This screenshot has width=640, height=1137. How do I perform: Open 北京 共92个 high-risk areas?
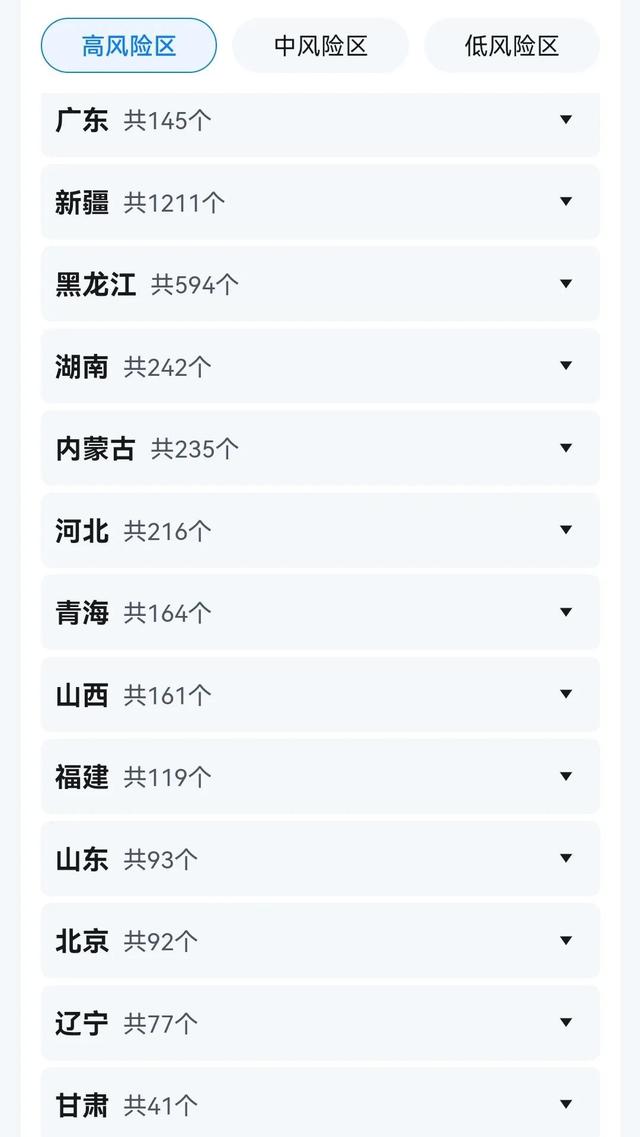click(x=320, y=941)
